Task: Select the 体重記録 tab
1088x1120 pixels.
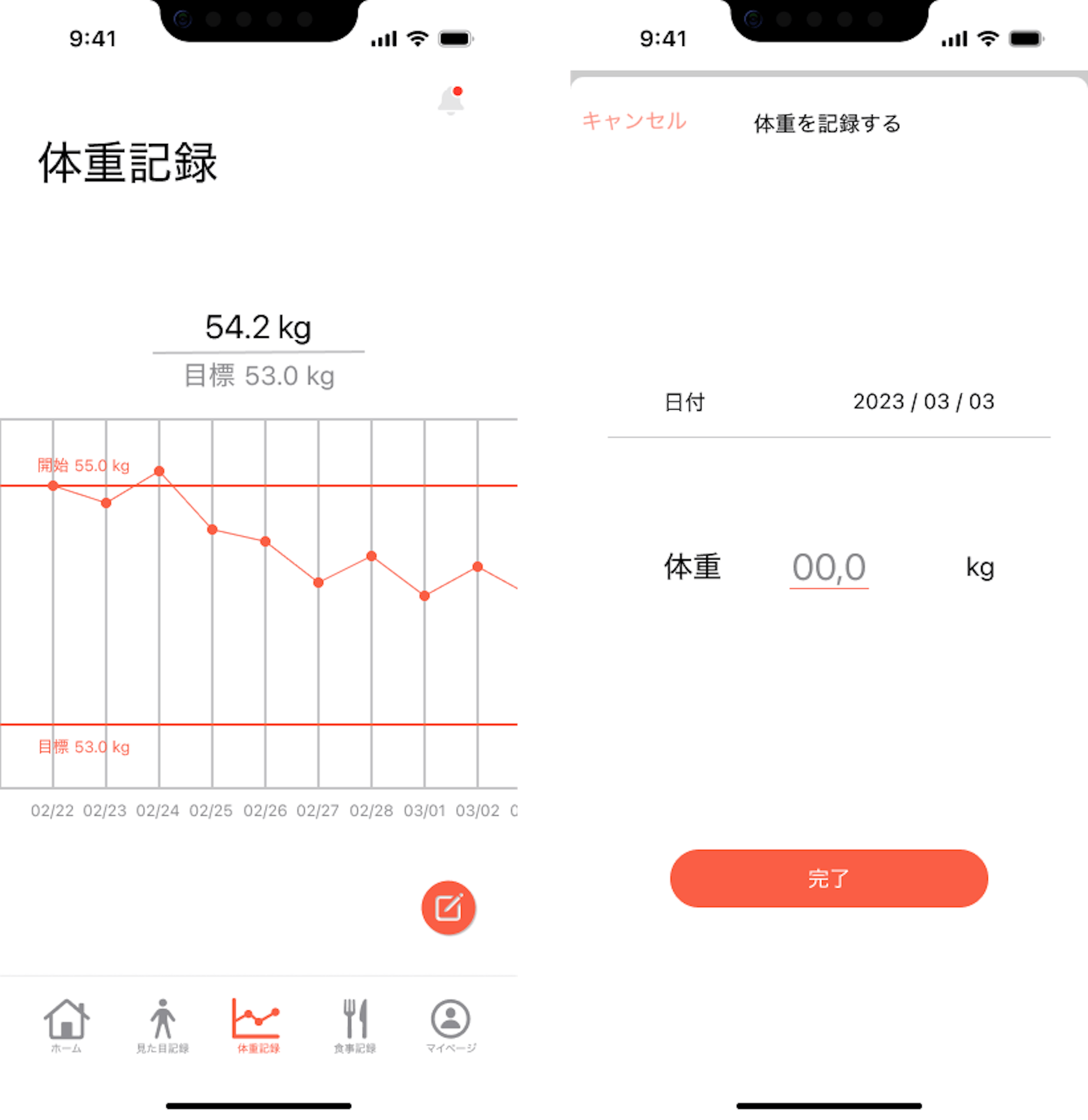Action: 258,1025
